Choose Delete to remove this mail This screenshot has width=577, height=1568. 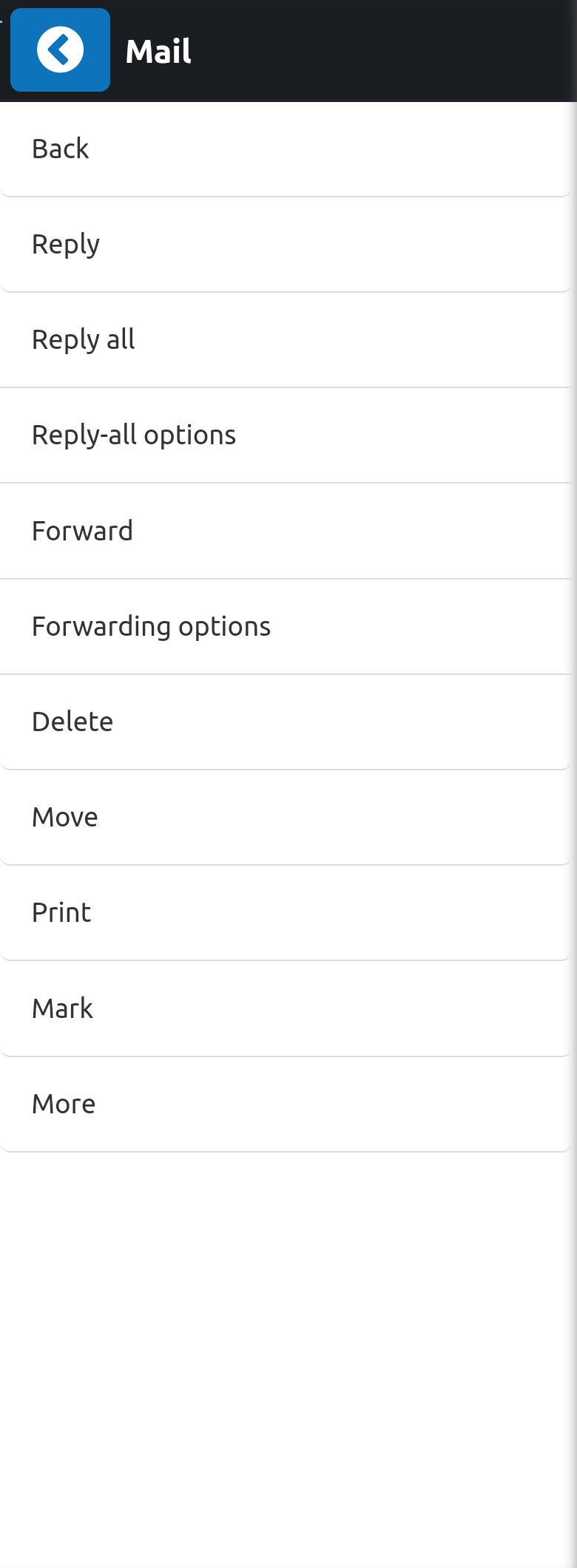point(72,722)
